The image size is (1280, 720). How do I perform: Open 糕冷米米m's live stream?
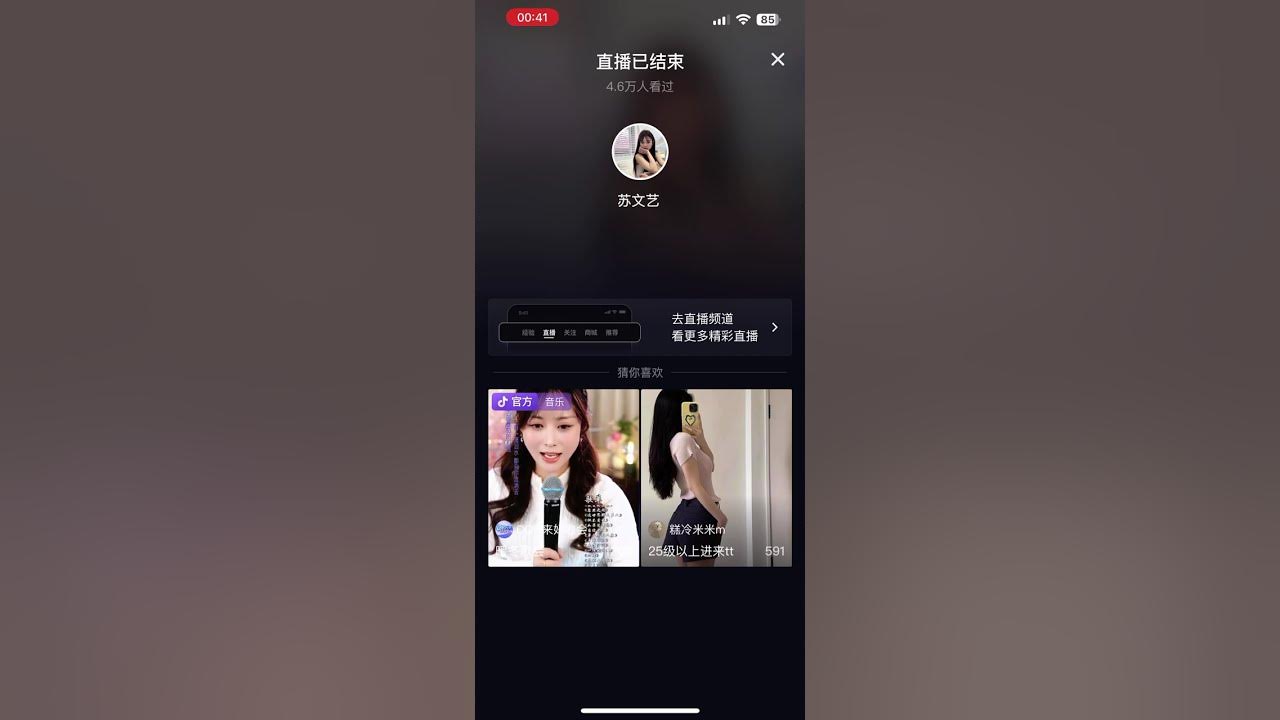716,478
